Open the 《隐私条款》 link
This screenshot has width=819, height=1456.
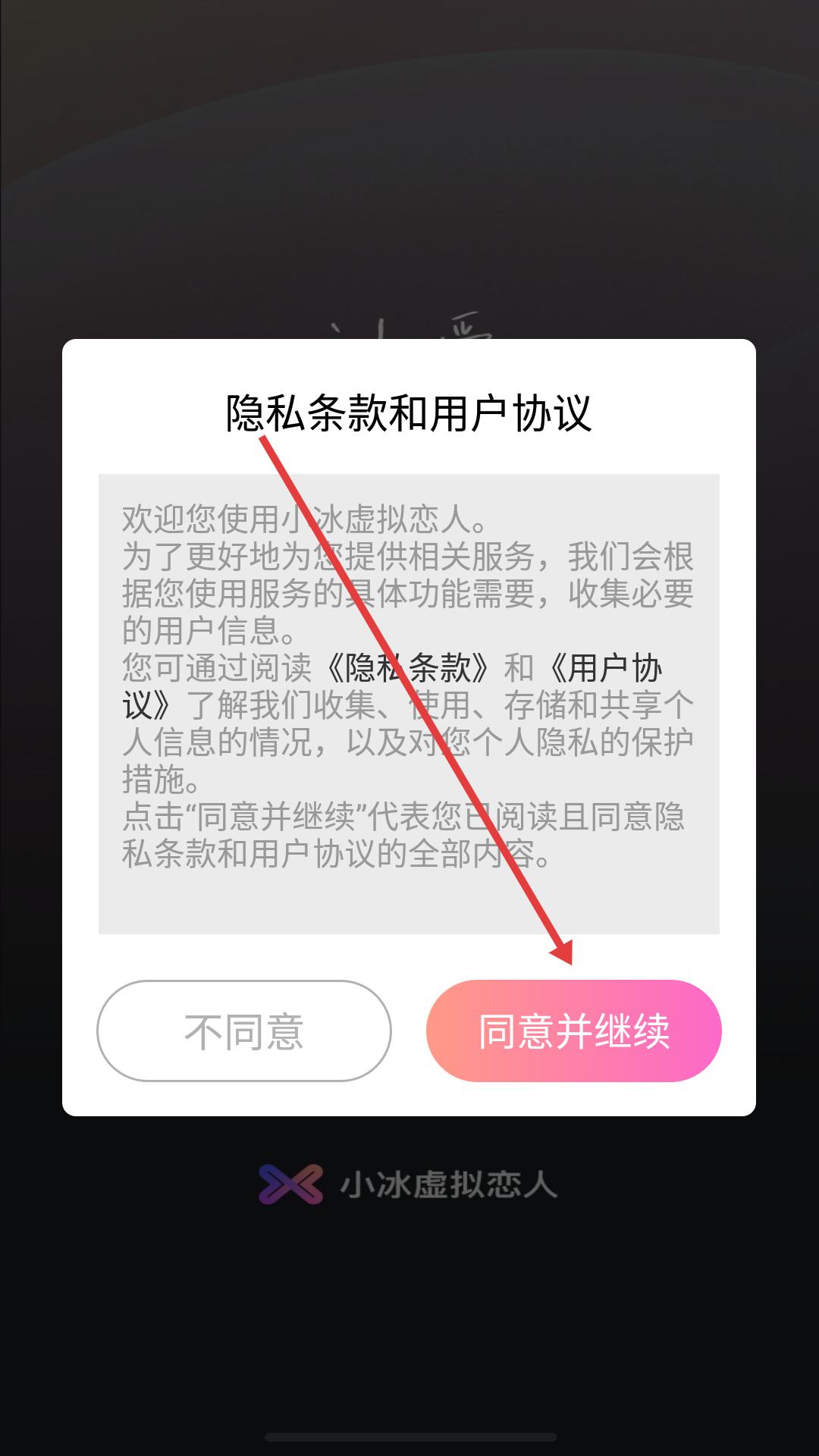click(407, 668)
